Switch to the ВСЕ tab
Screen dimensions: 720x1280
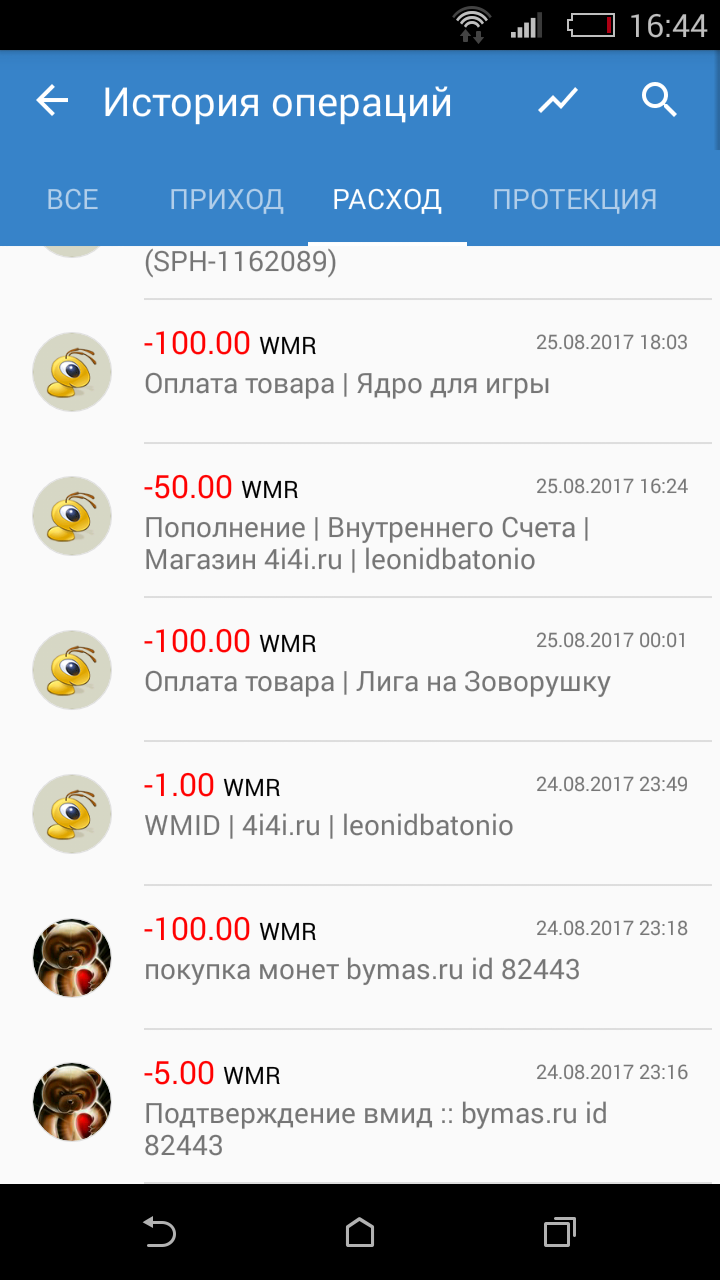73,199
